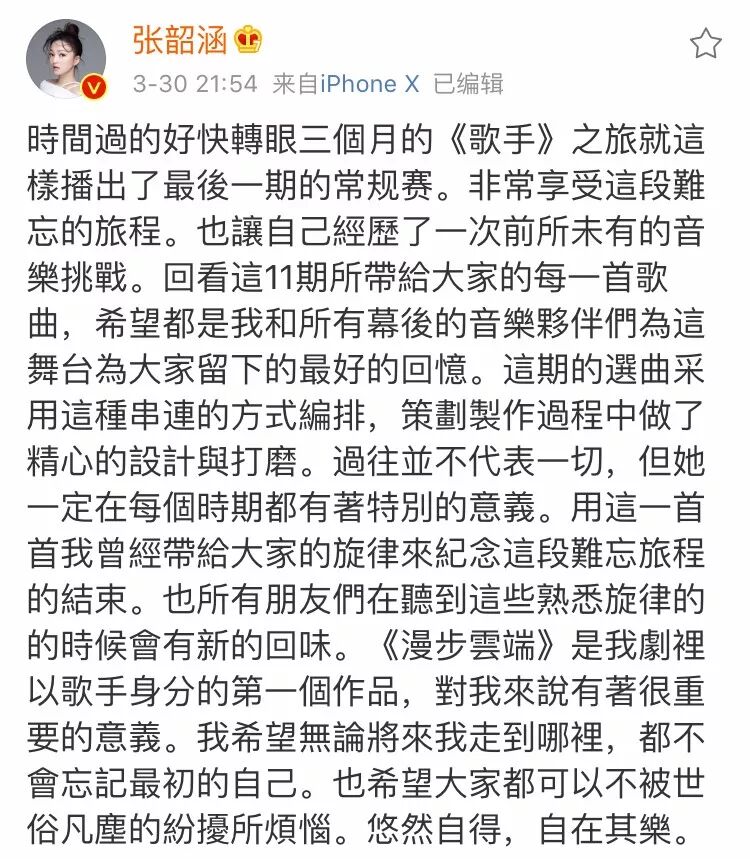Favorite this post with the star icon
This screenshot has width=750, height=859.
706,43
